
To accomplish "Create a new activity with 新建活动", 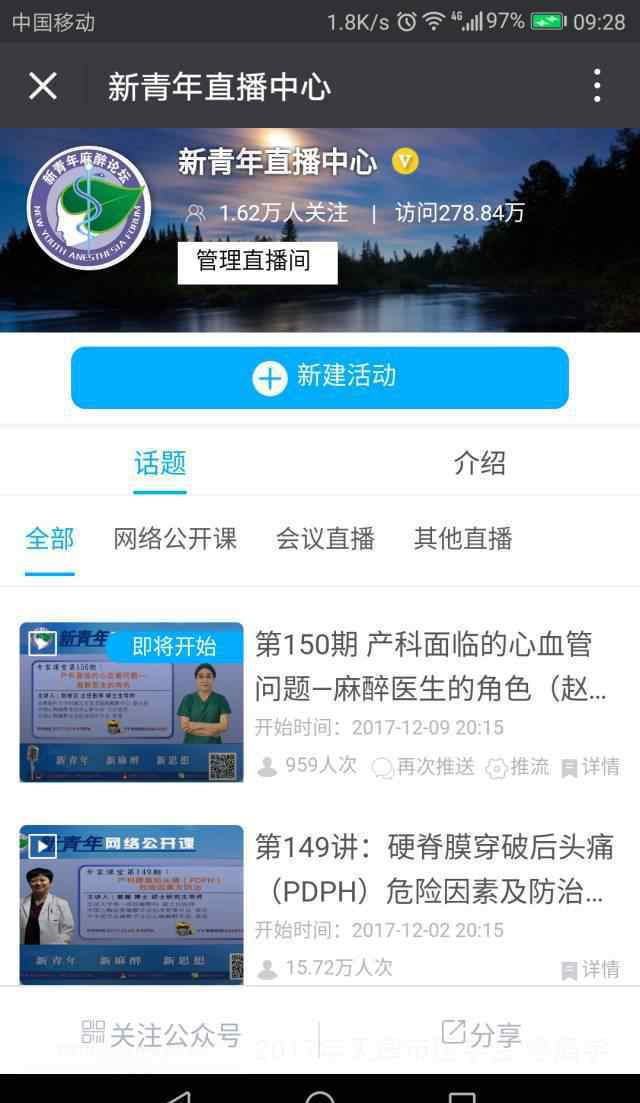I will tap(320, 377).
